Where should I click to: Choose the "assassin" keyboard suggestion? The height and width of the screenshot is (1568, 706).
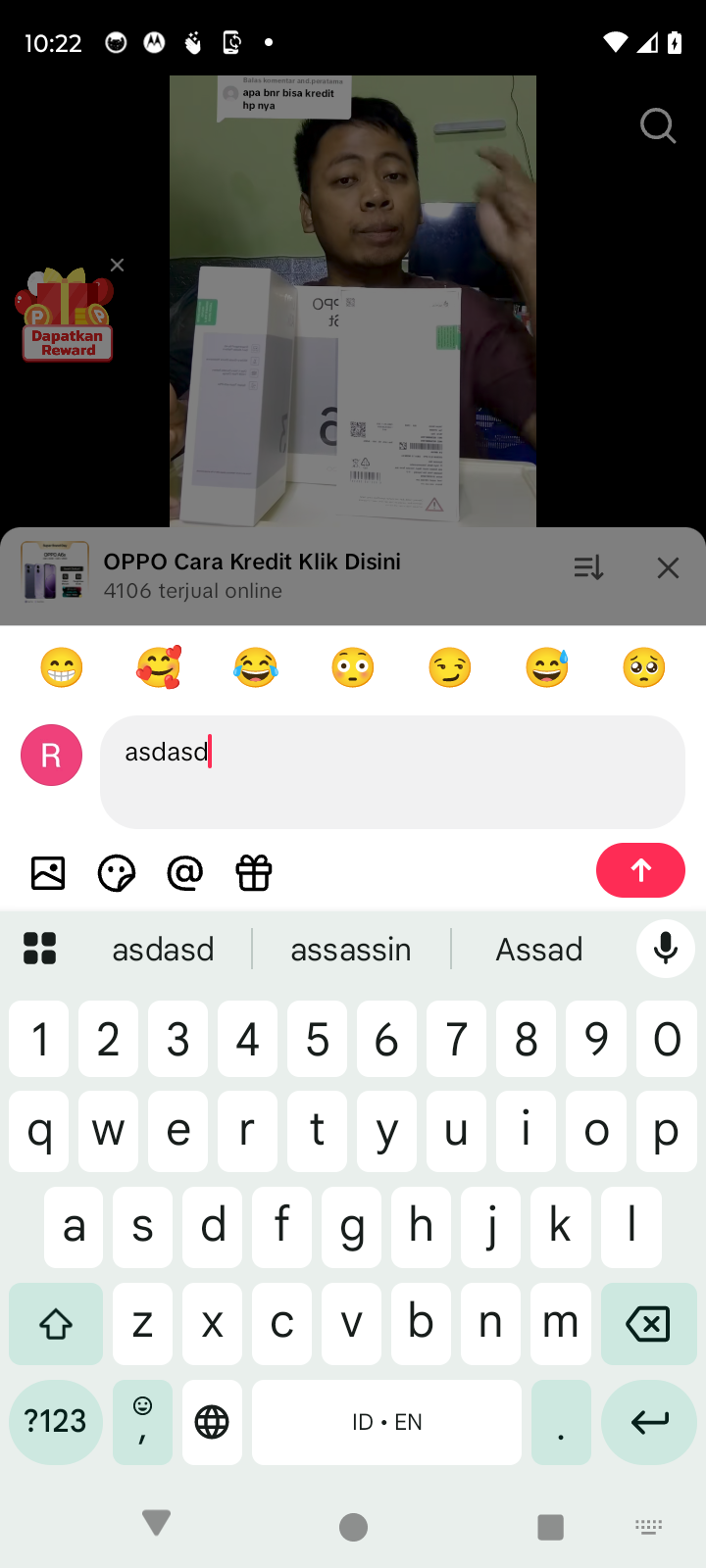pos(351,949)
